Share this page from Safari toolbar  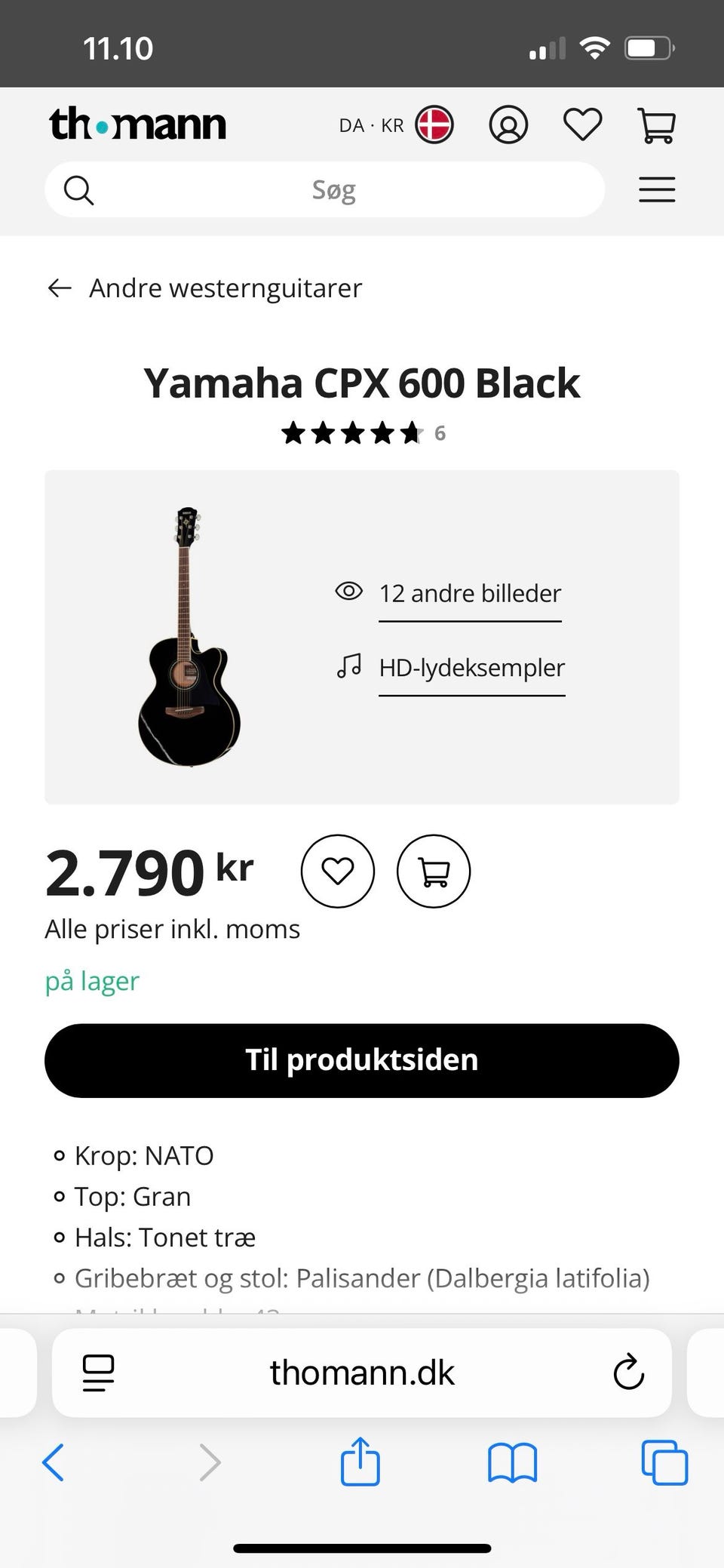pyautogui.click(x=360, y=1462)
